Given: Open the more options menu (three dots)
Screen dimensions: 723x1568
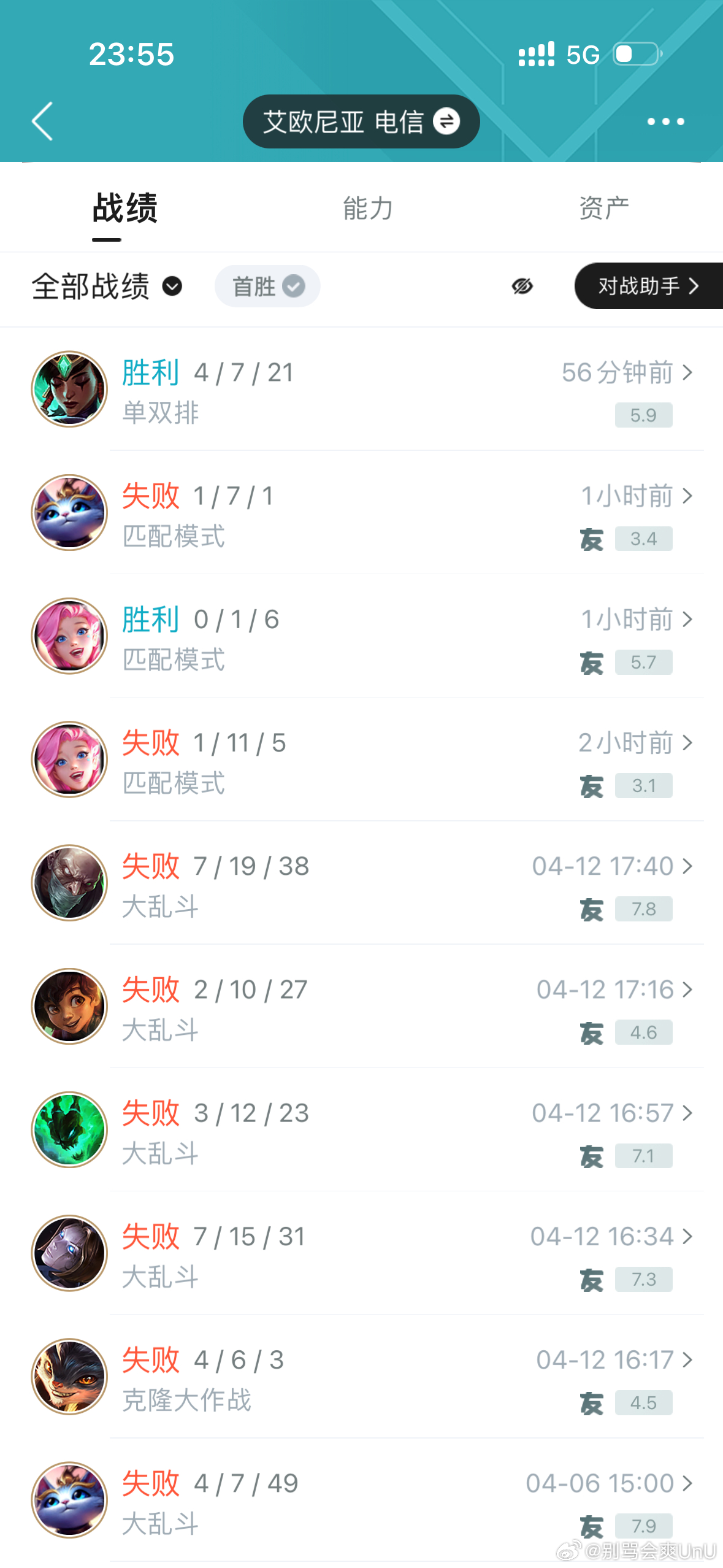Looking at the screenshot, I should tap(665, 121).
